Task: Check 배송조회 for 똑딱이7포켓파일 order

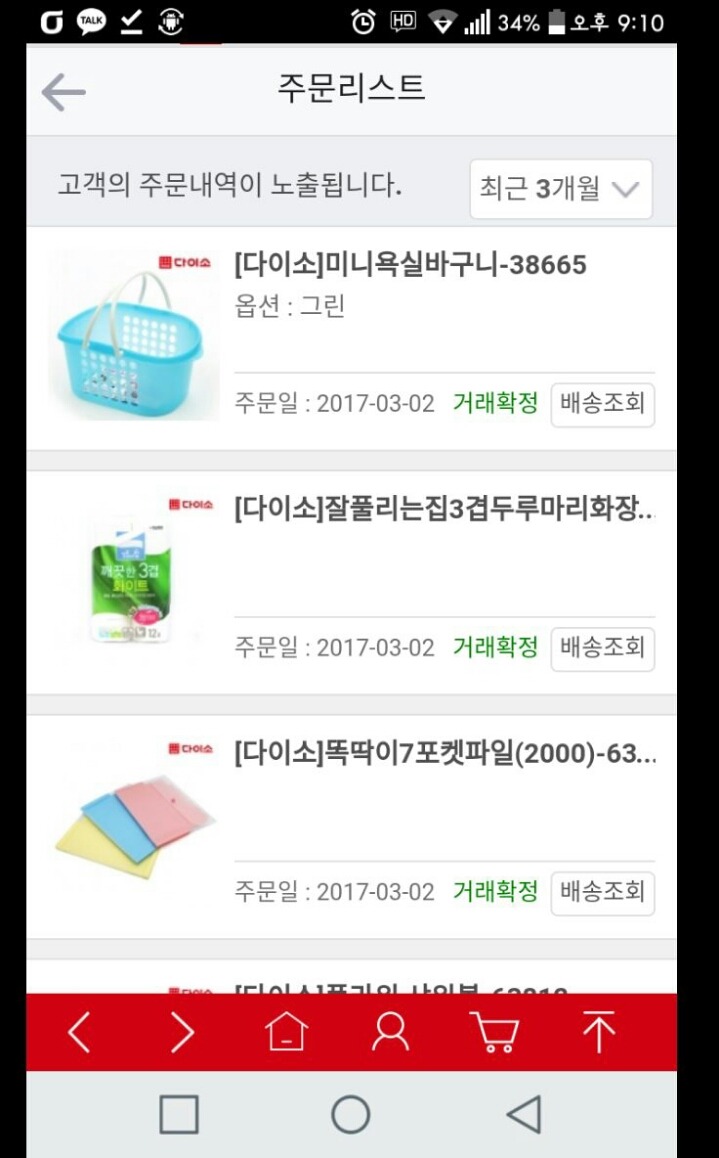Action: (x=603, y=892)
